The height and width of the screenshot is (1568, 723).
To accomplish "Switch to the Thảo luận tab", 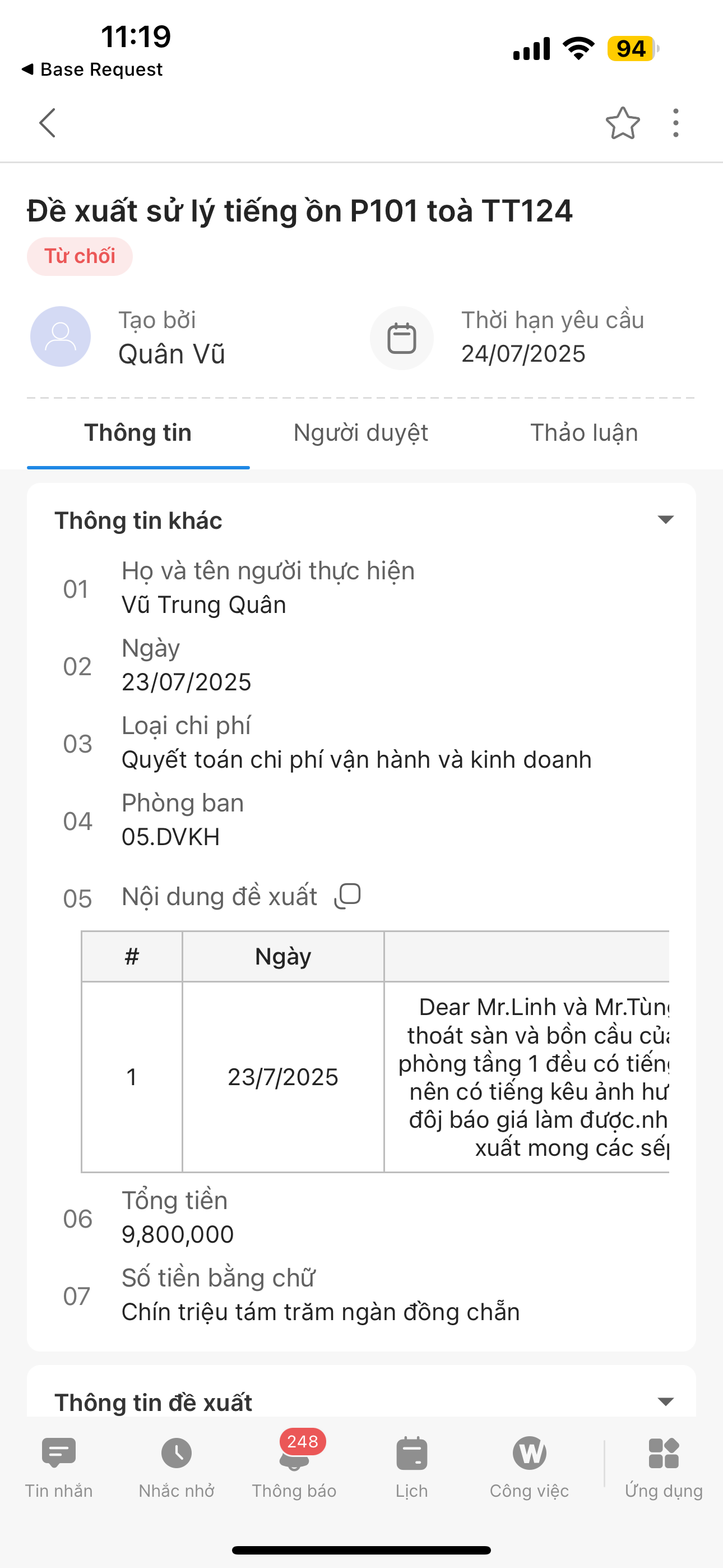I will click(x=583, y=433).
